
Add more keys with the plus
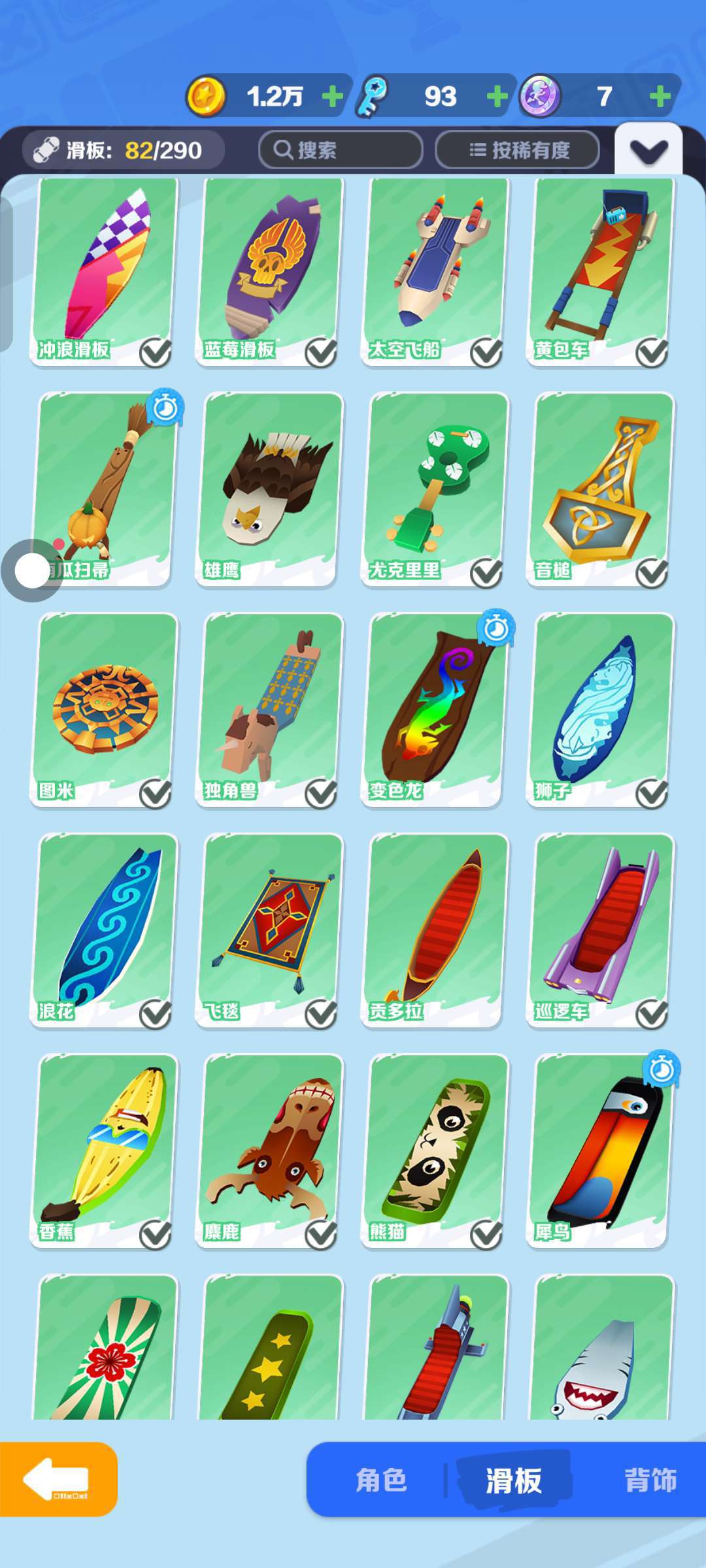click(x=497, y=97)
